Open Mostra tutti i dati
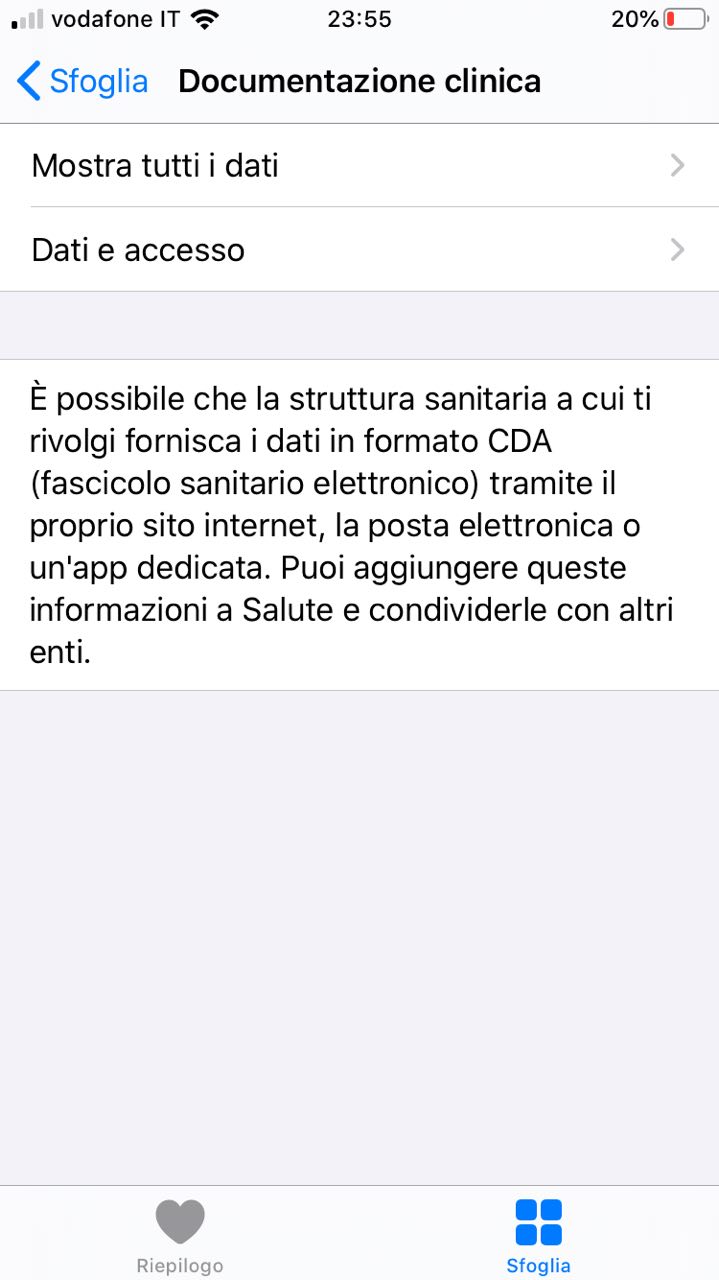This screenshot has width=719, height=1280. coord(359,166)
